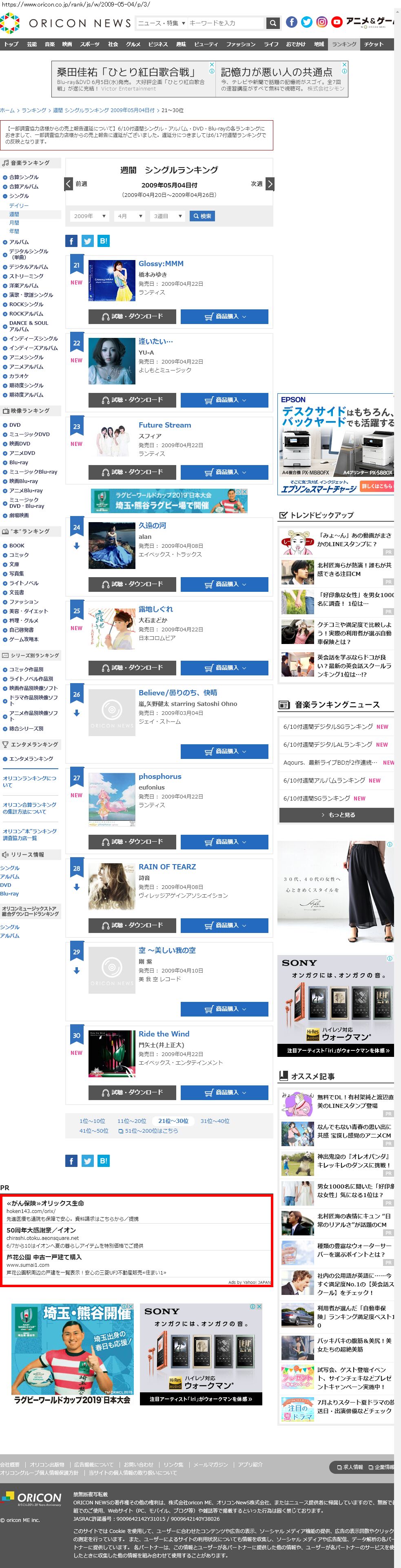
Task: Expand the 4月 month dropdown
Action: tap(129, 216)
